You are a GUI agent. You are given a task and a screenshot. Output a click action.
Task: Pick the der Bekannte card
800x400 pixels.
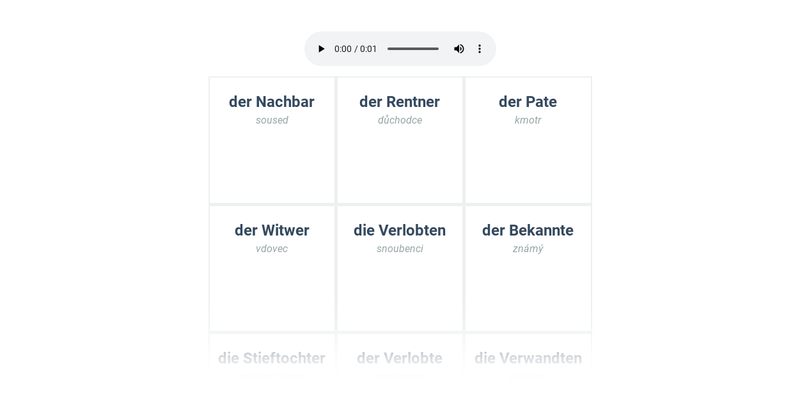click(528, 268)
